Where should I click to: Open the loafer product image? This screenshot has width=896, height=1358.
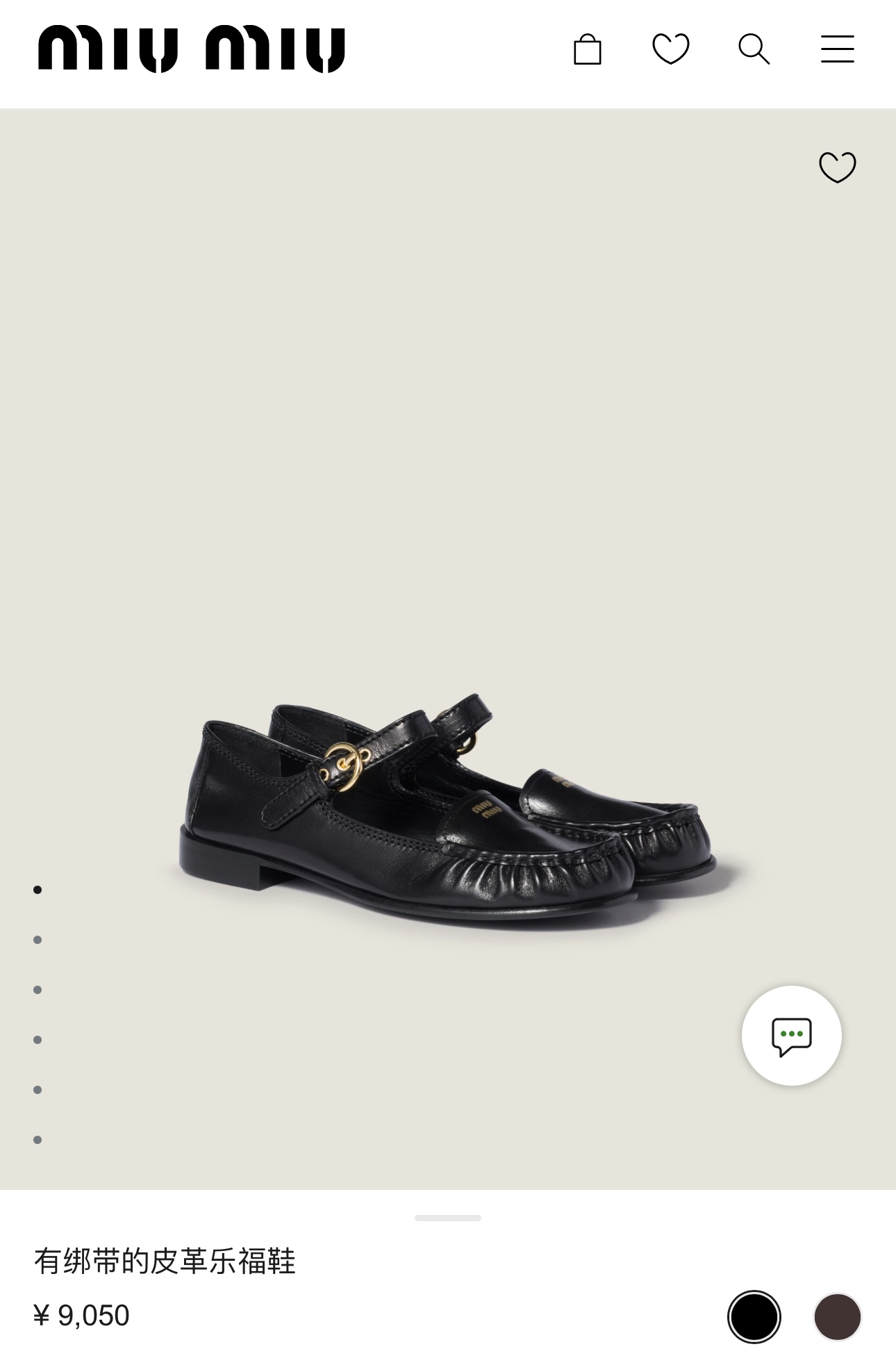(x=448, y=806)
